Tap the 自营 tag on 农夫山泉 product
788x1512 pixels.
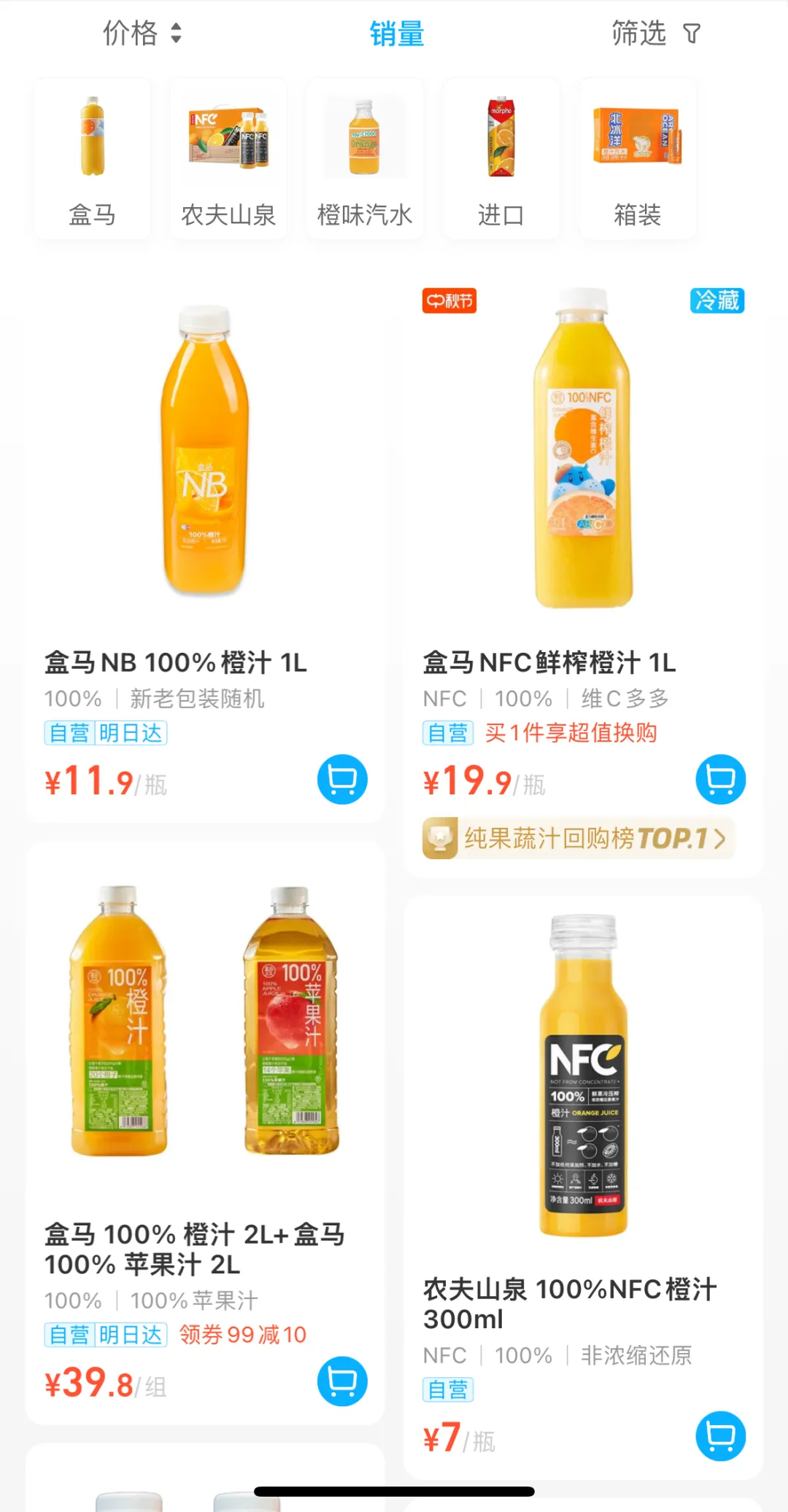(x=447, y=1390)
